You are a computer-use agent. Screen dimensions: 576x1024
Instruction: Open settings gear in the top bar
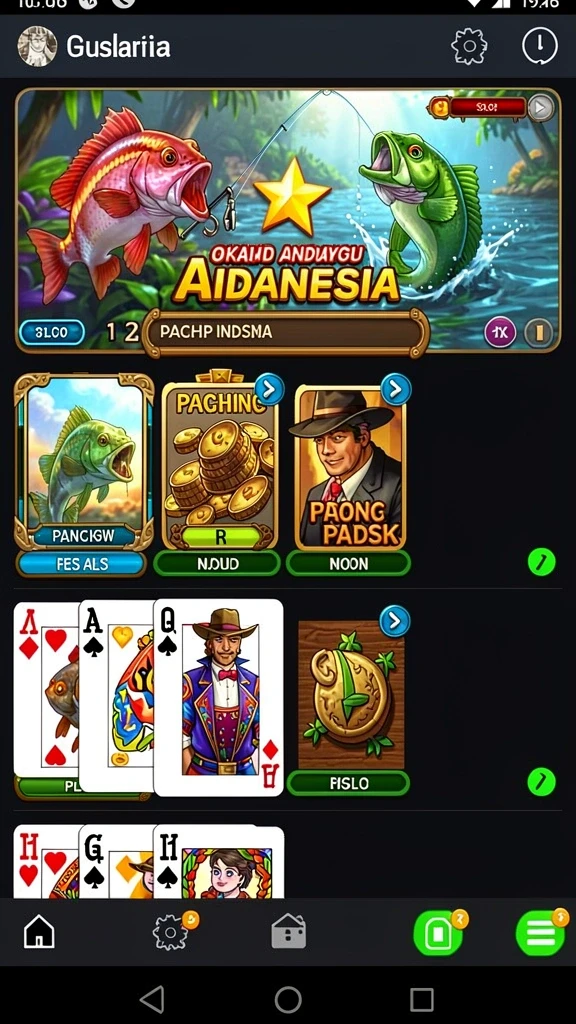point(469,46)
